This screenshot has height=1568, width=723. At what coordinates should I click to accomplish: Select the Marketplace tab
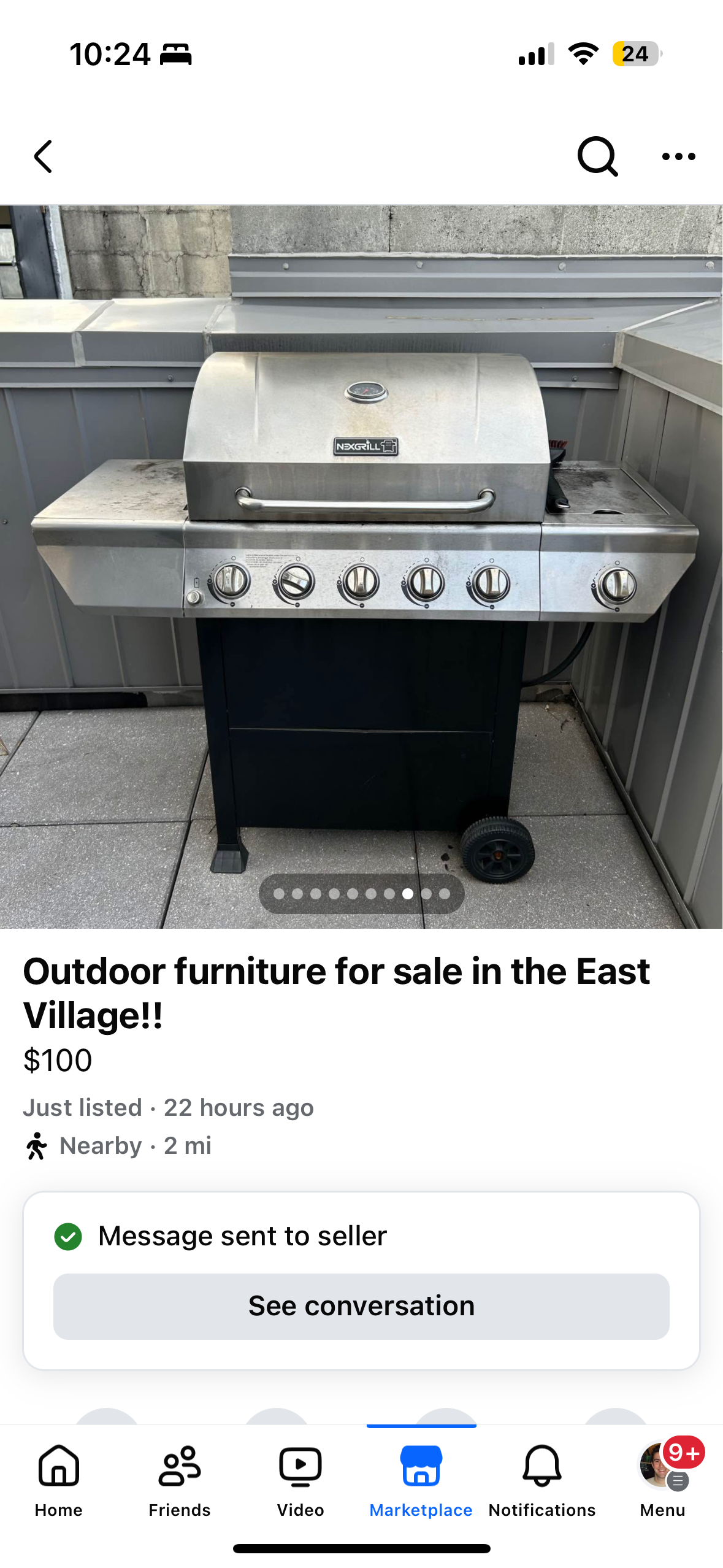(x=421, y=1480)
